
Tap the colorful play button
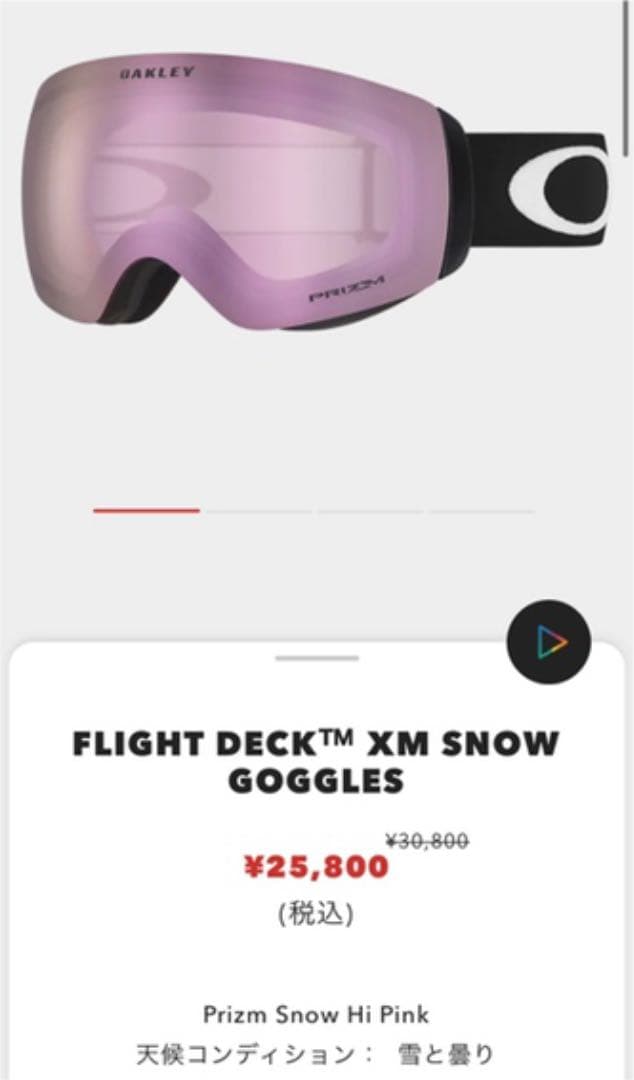pyautogui.click(x=548, y=641)
